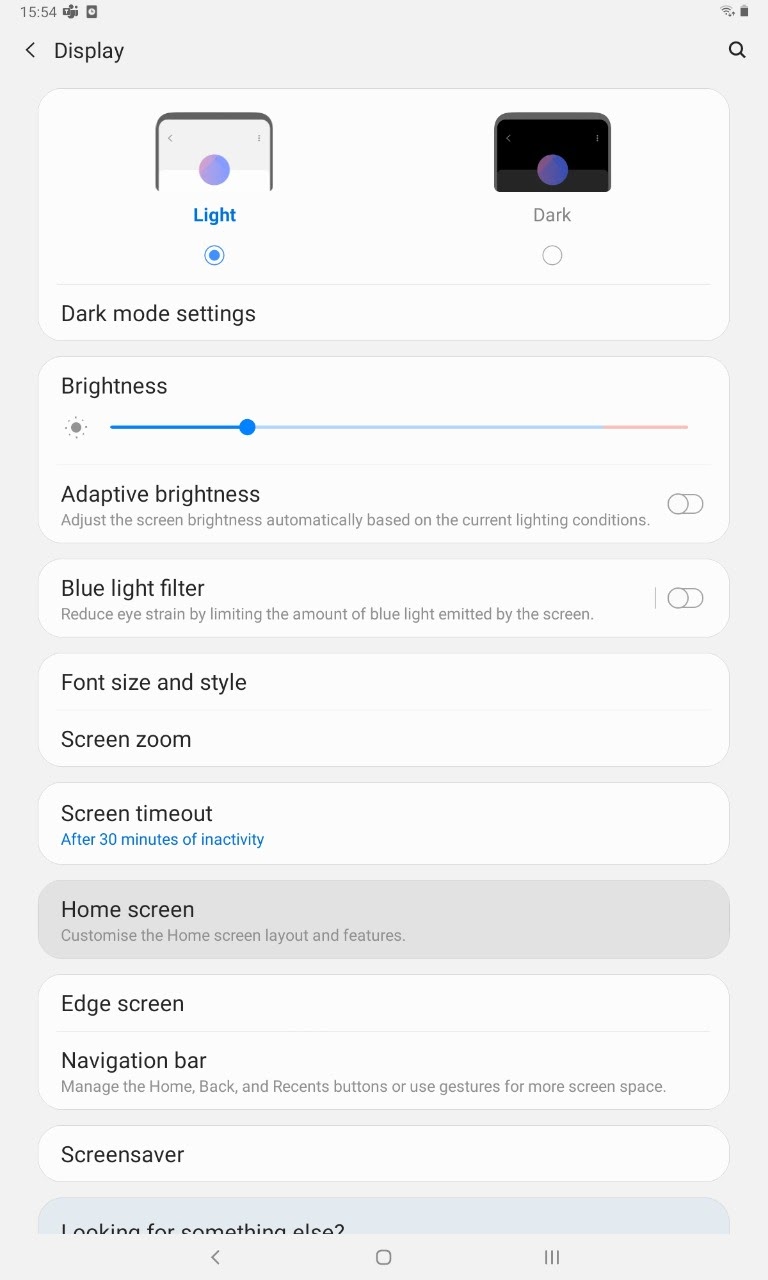Select the Light mode radio button
This screenshot has width=768, height=1280.
click(214, 255)
